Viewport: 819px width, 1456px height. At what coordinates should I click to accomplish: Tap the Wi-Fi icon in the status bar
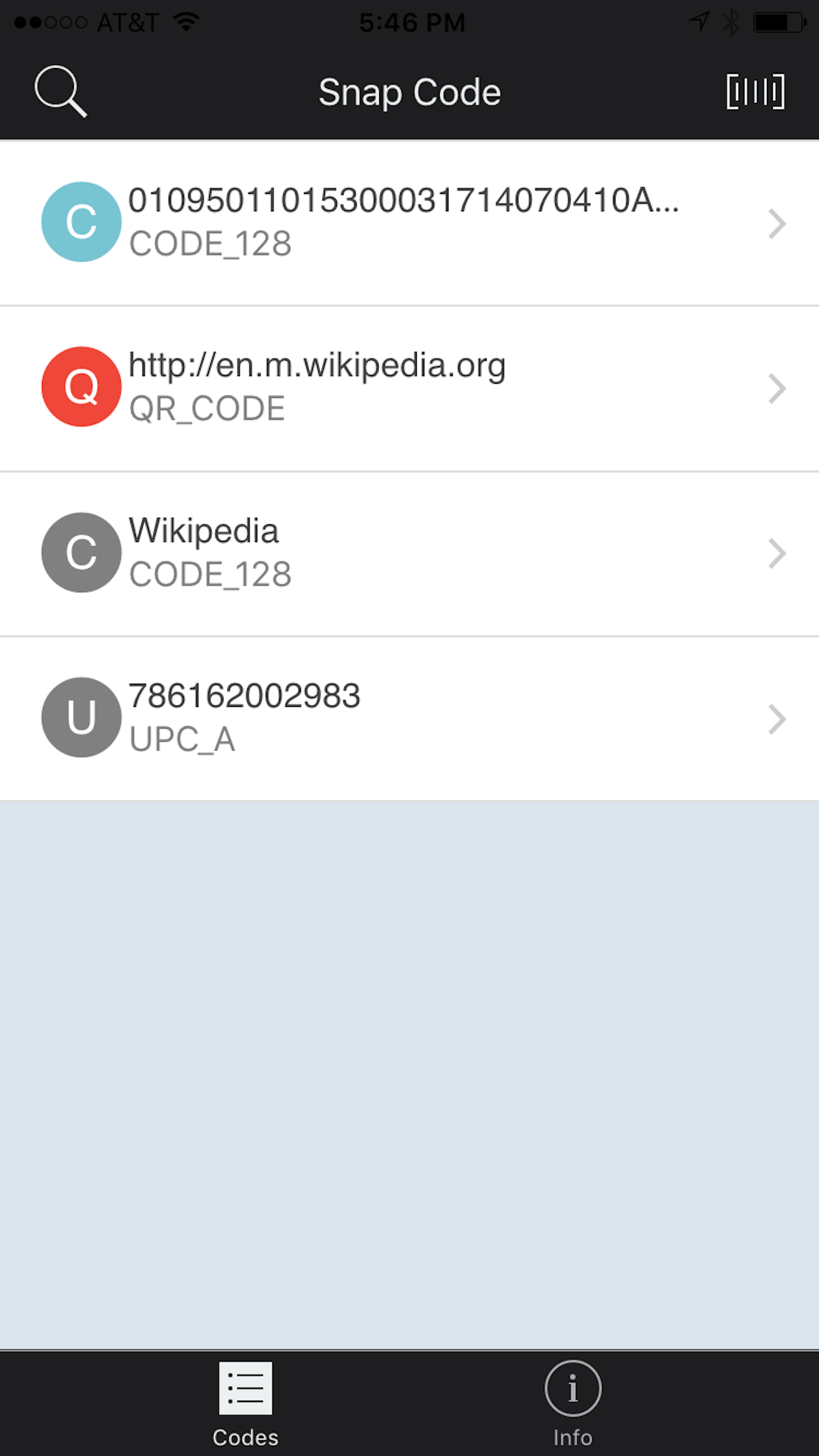coord(185,22)
